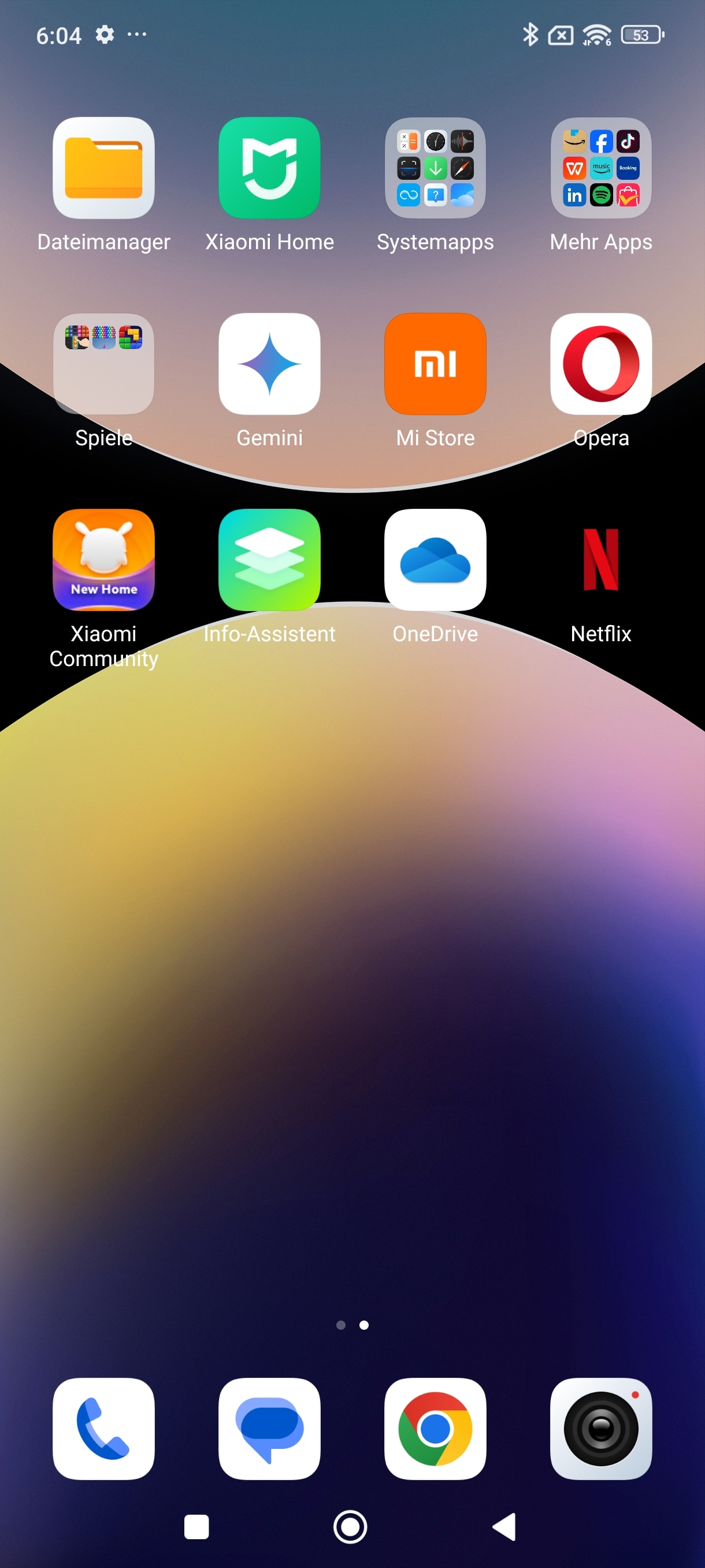
Task: Open the Spiele folder
Action: (x=103, y=364)
